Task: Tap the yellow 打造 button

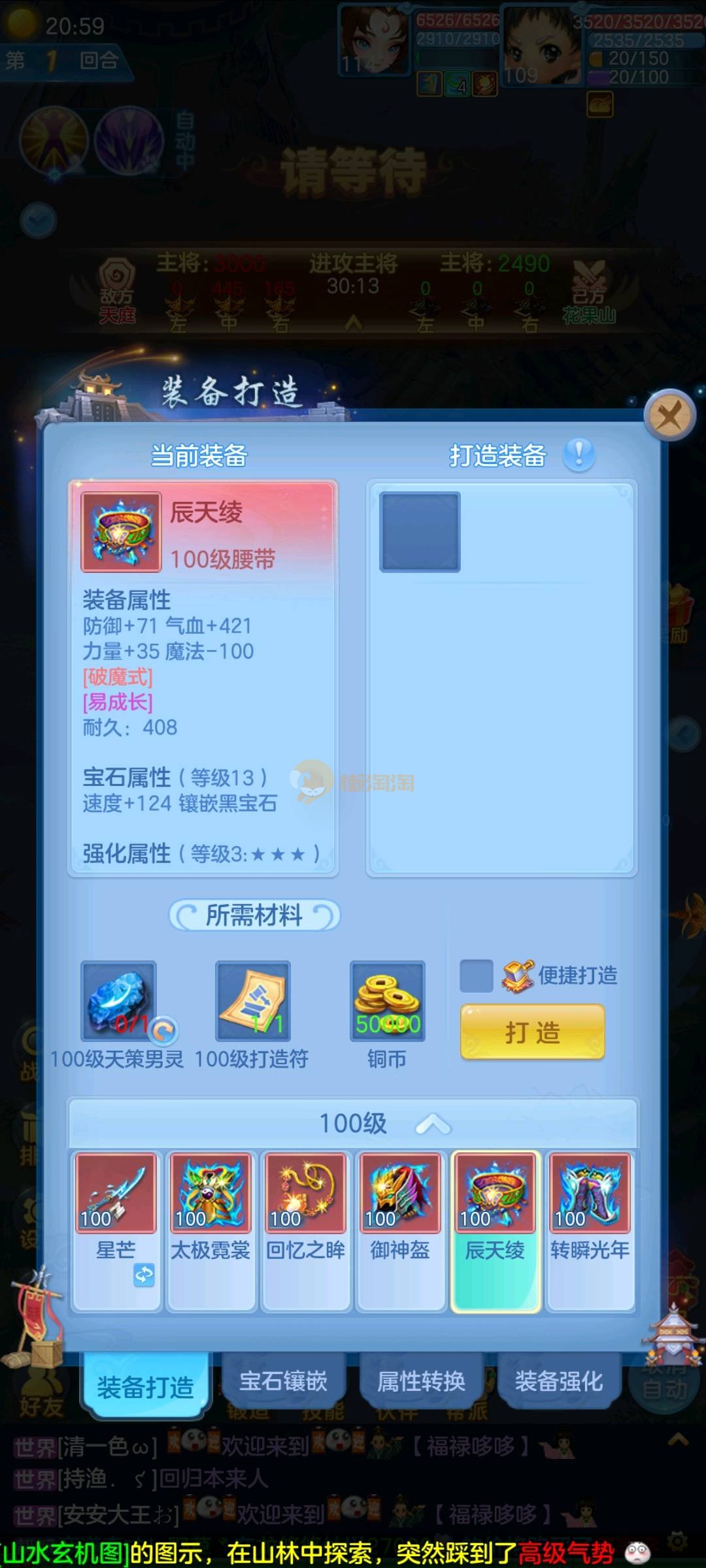Action: click(x=532, y=1032)
